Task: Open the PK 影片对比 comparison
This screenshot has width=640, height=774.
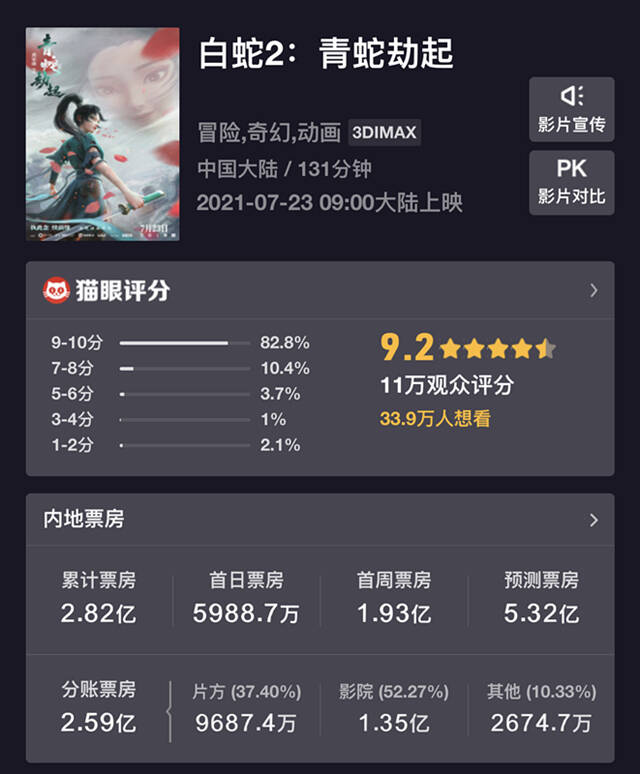Action: click(x=571, y=181)
